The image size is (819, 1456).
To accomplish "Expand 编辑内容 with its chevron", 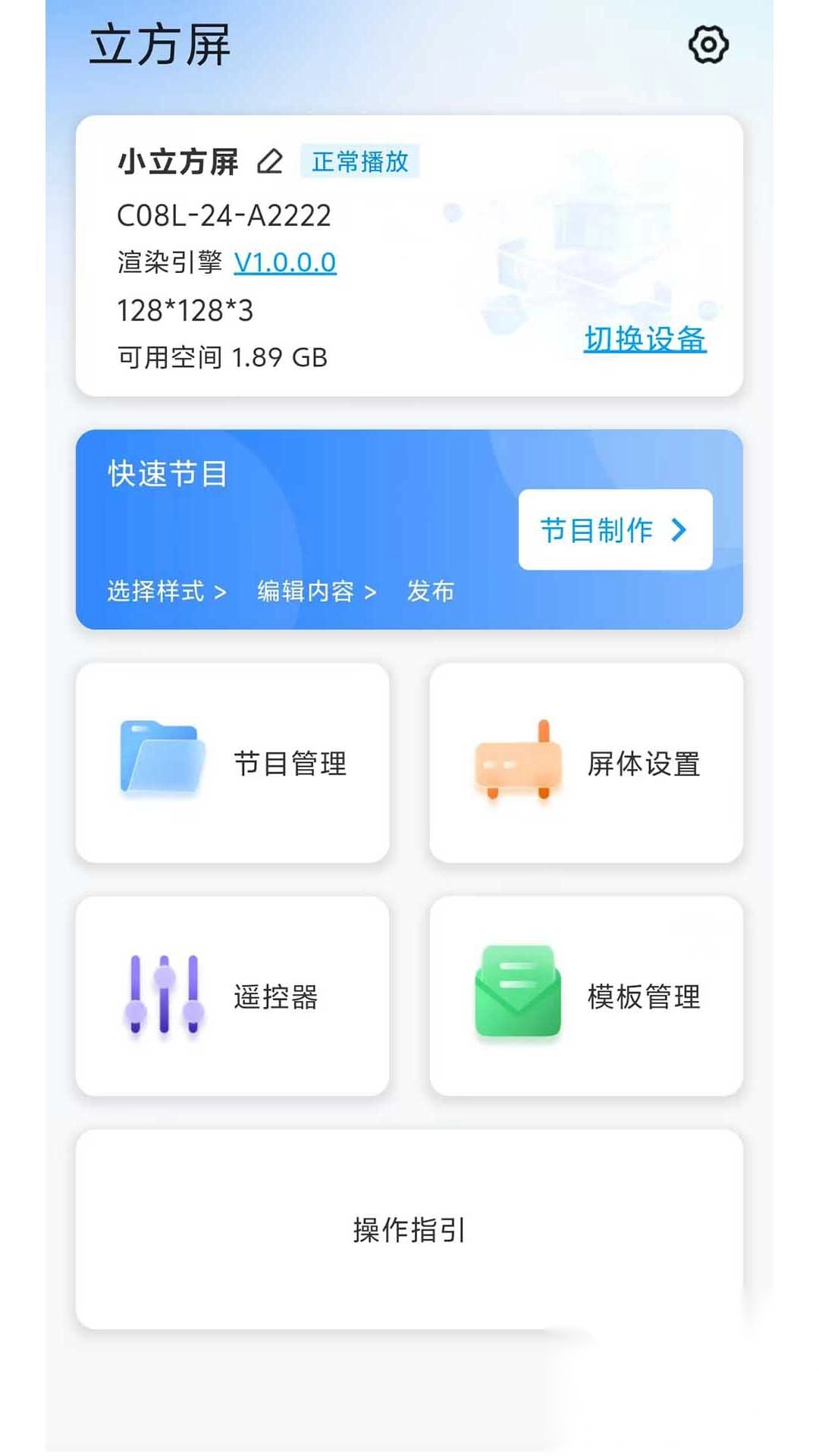I will coord(371,591).
